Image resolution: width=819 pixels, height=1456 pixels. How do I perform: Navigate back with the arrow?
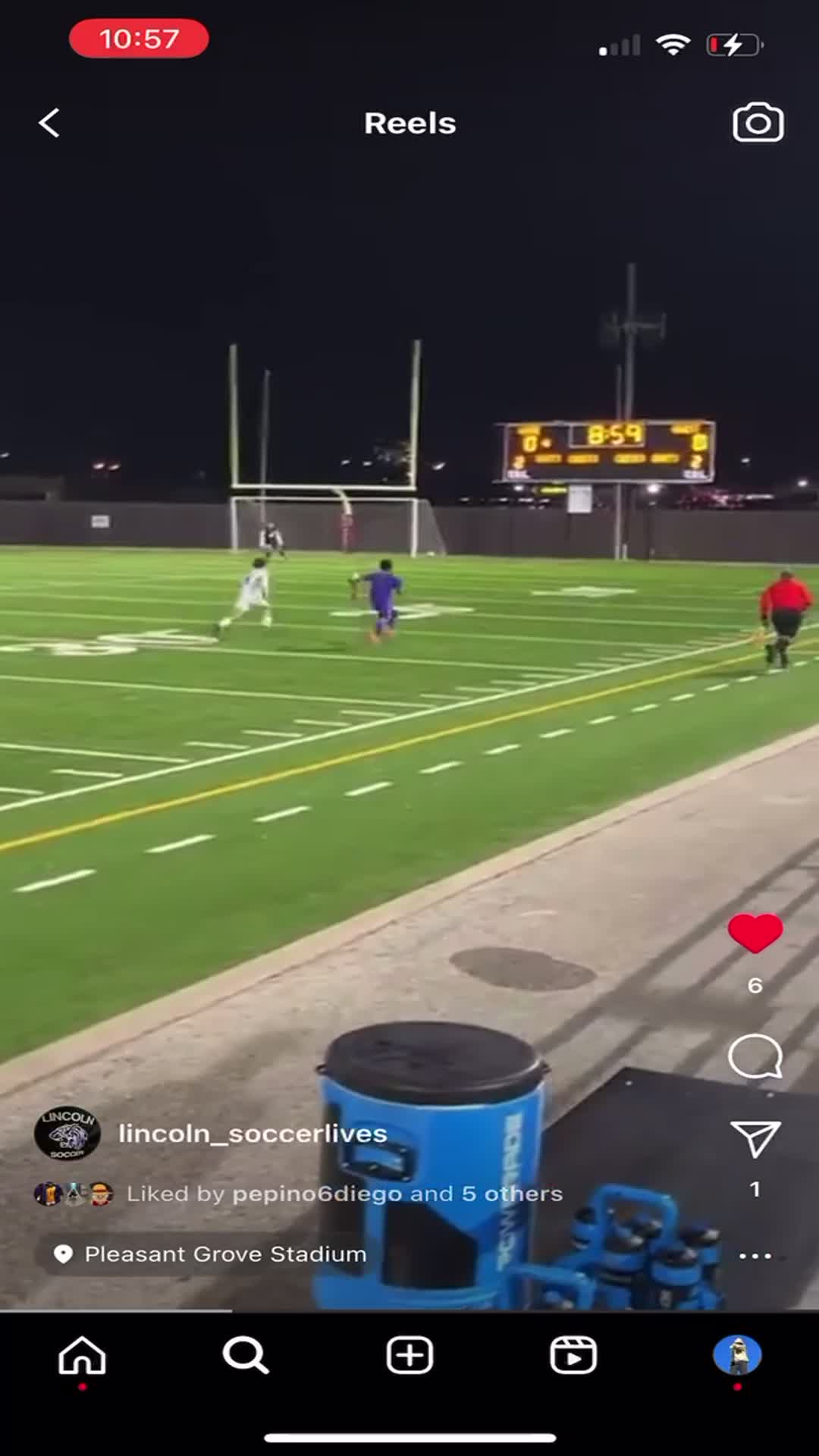(x=49, y=122)
